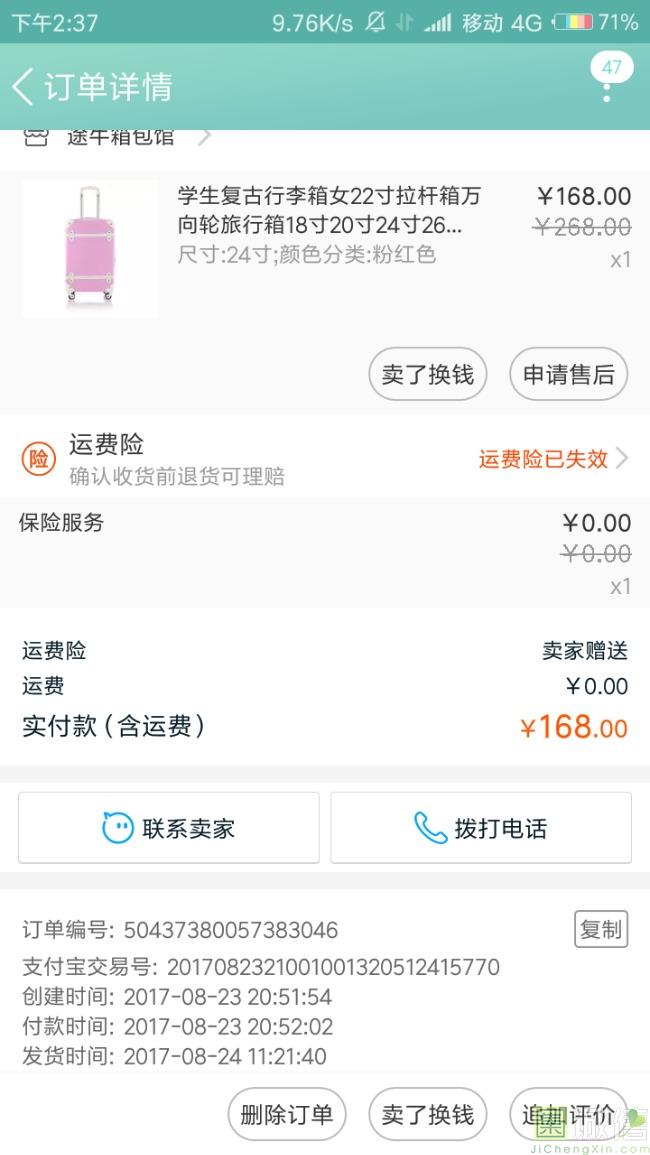Copy the order number with 复制
Image resolution: width=650 pixels, height=1155 pixels.
tap(601, 929)
